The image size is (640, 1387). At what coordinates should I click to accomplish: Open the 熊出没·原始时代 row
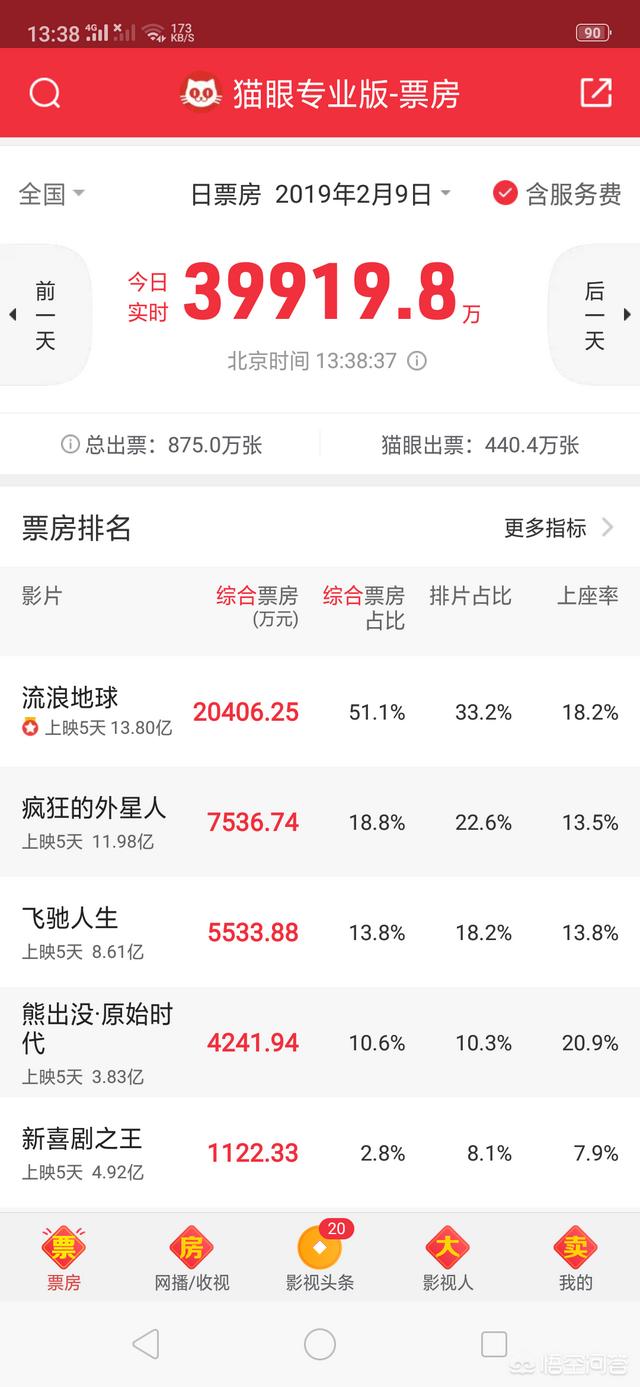(x=320, y=1042)
